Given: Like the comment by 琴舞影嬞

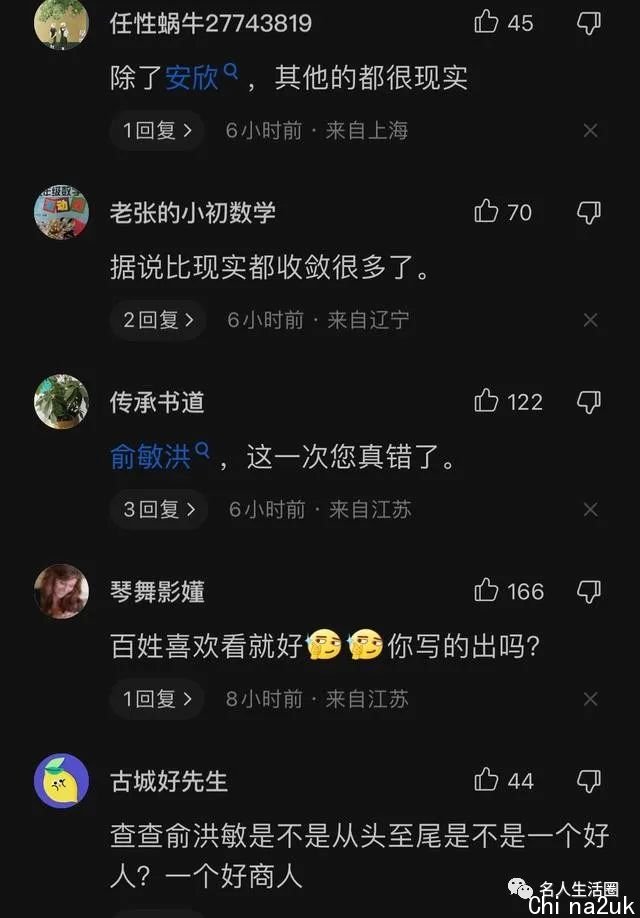Looking at the screenshot, I should pos(487,590).
